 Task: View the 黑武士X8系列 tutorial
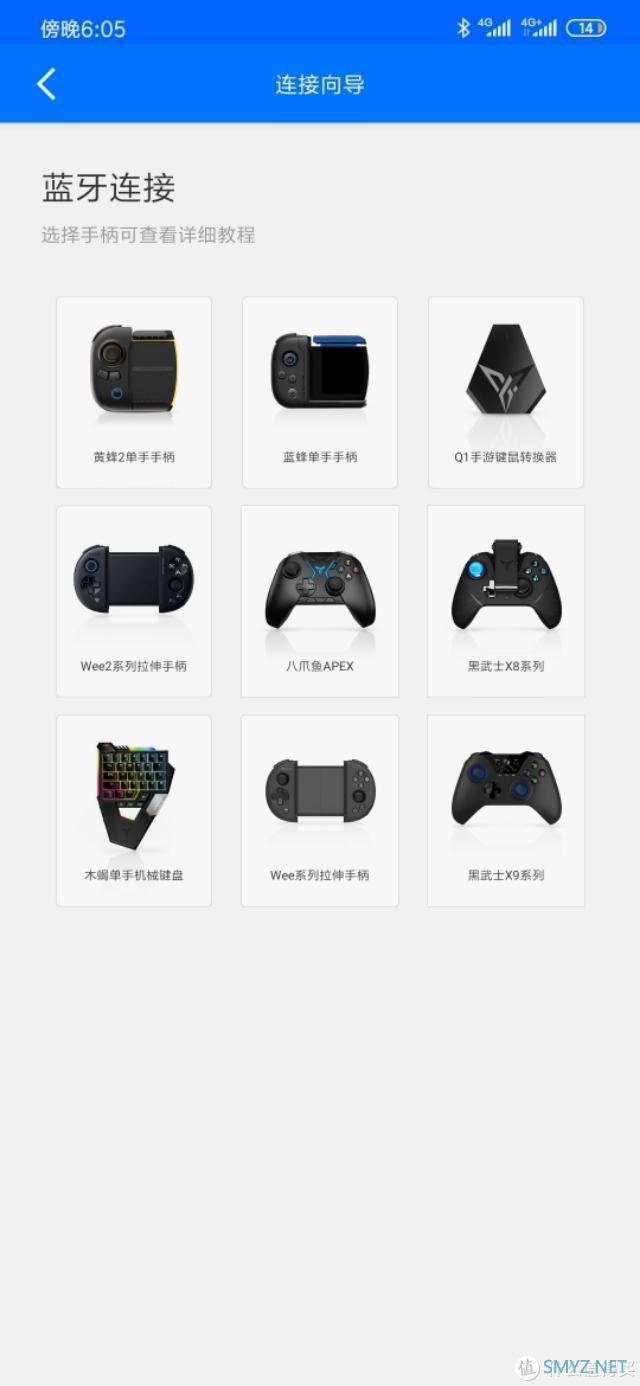pyautogui.click(x=506, y=601)
